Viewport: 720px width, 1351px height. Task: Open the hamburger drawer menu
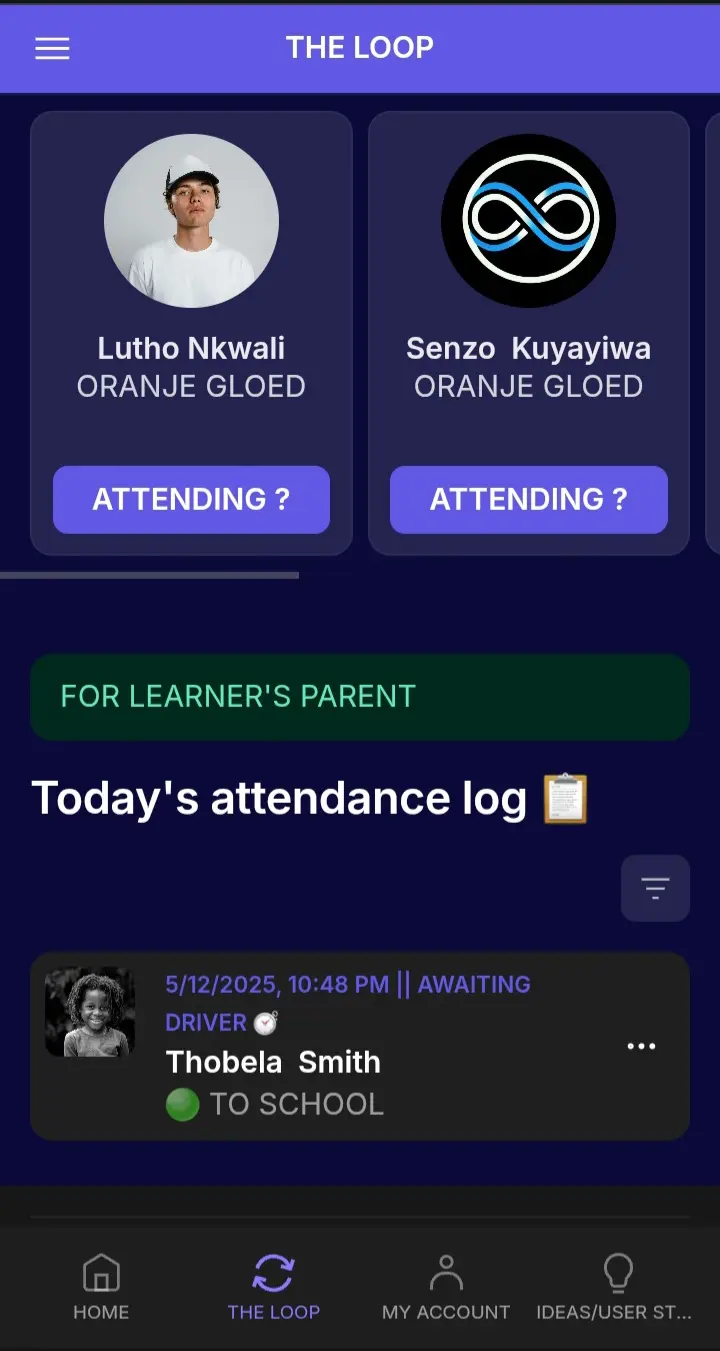point(52,48)
